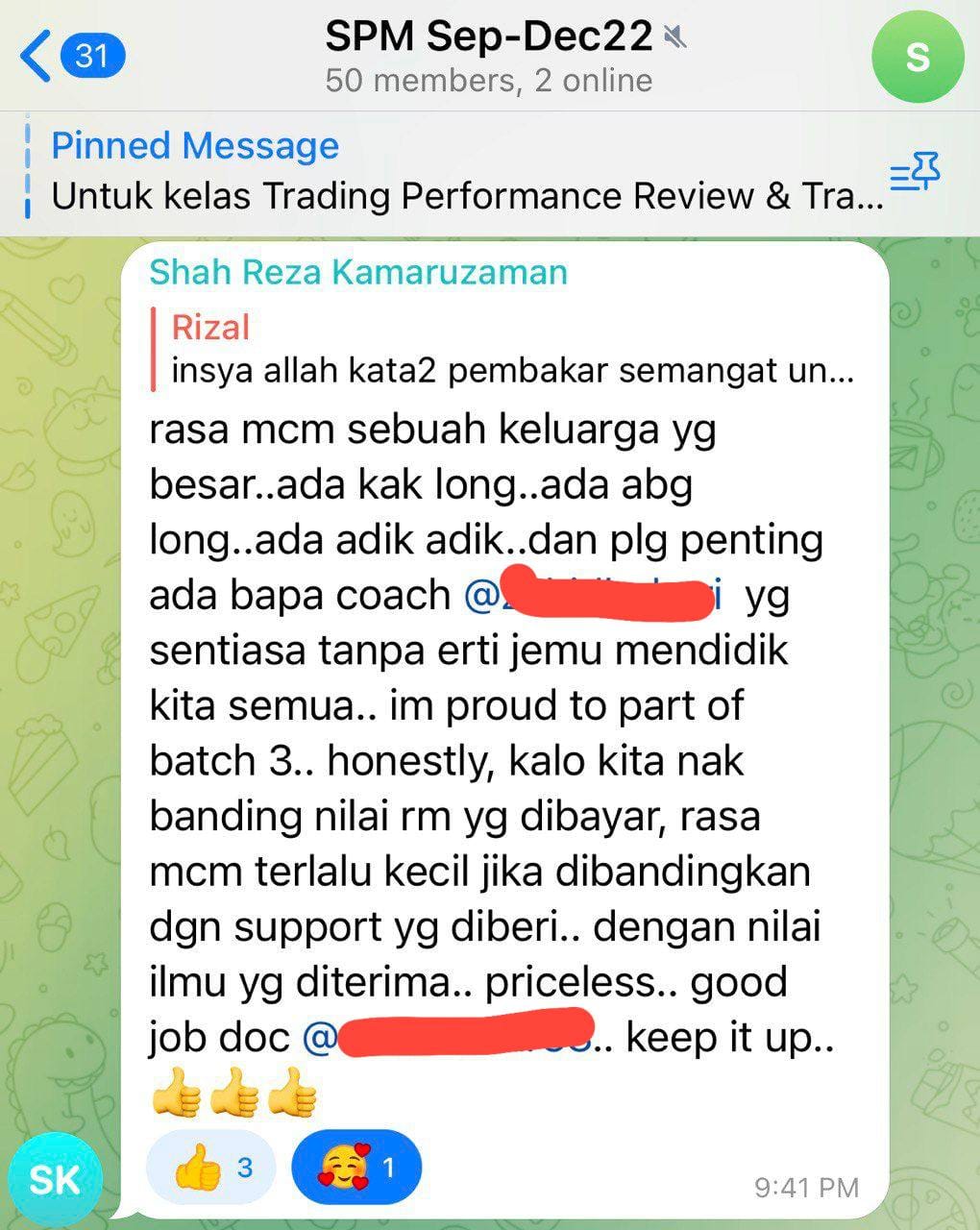
Task: Go back to the chat list
Action: 69,56
